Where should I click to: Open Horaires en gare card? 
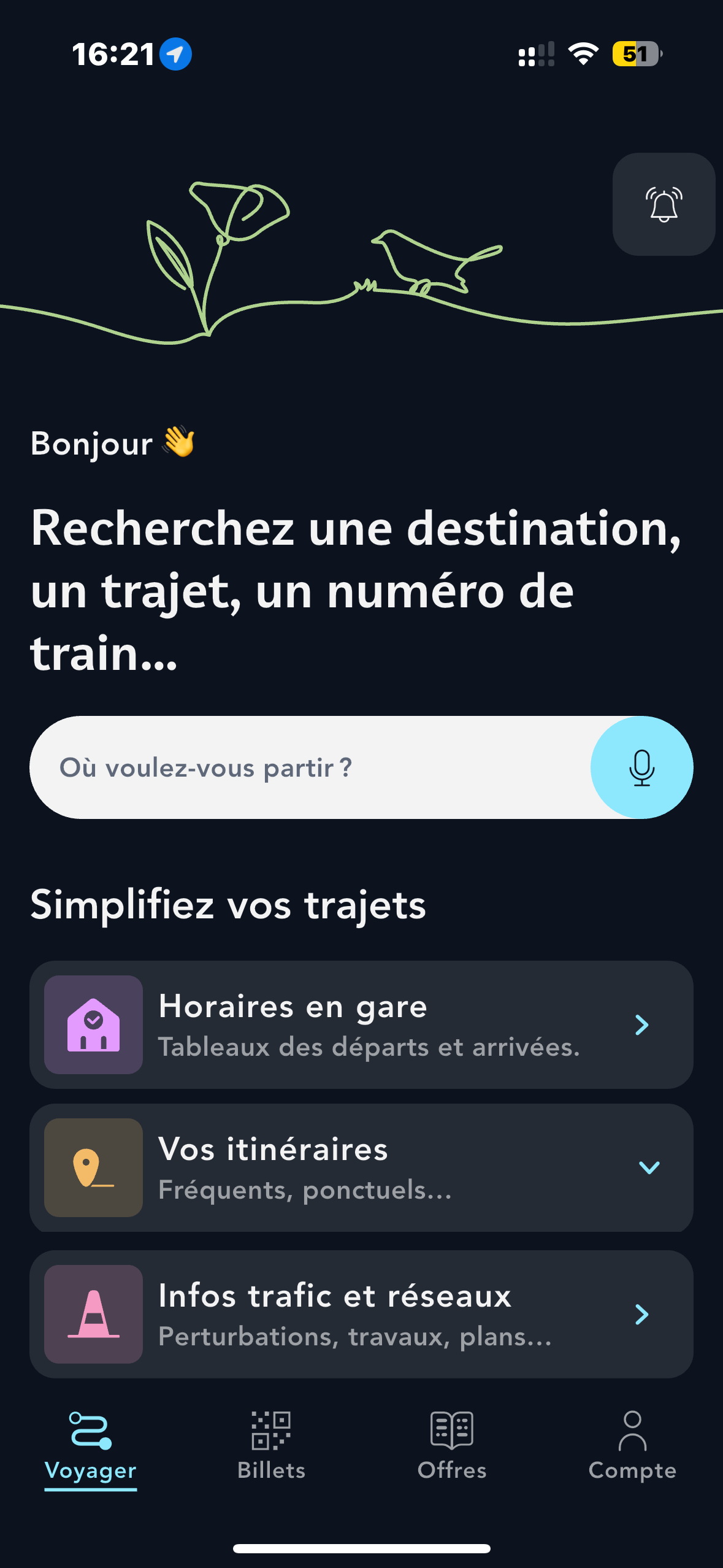point(362,1024)
